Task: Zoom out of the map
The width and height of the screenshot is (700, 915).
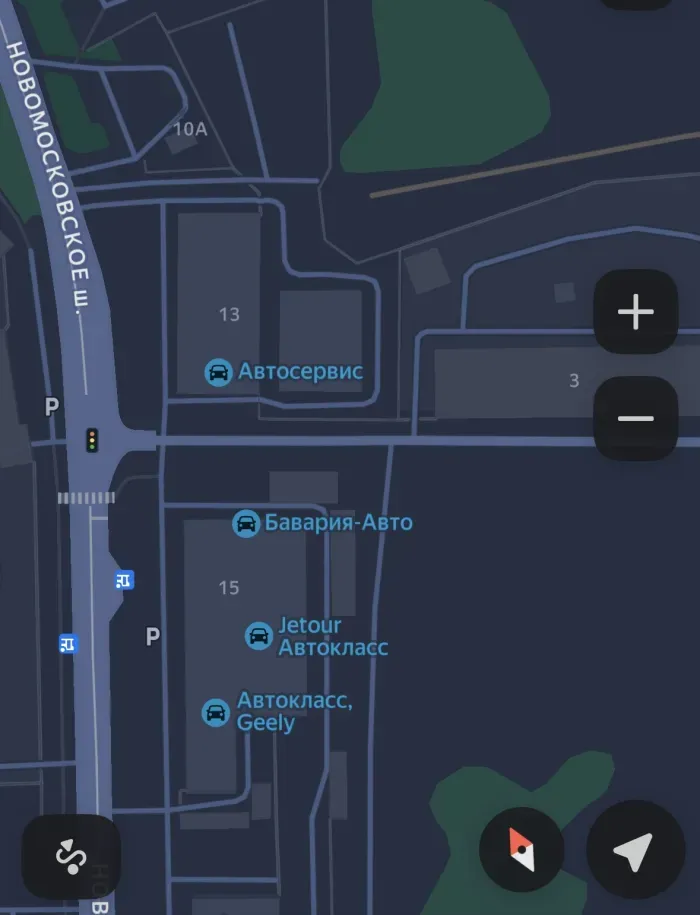Action: pos(635,418)
